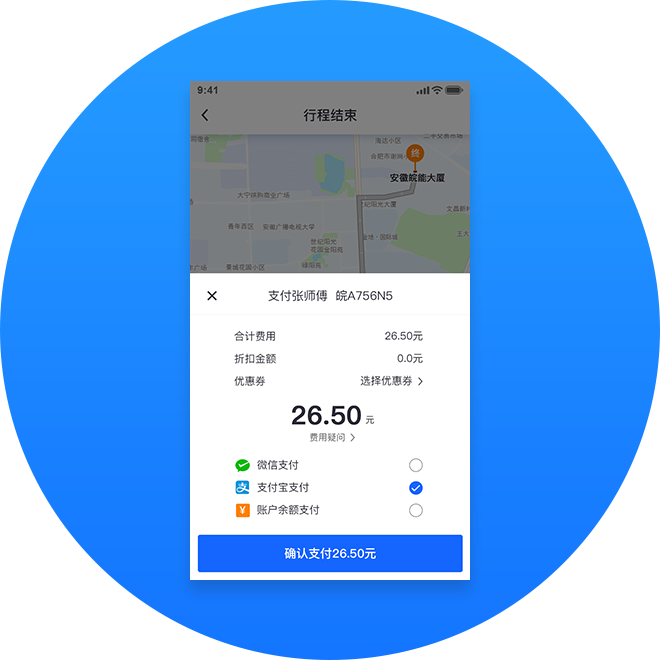Viewport: 660px width, 660px height.
Task: Select 支付宝支付 payment option
Action: 416,488
